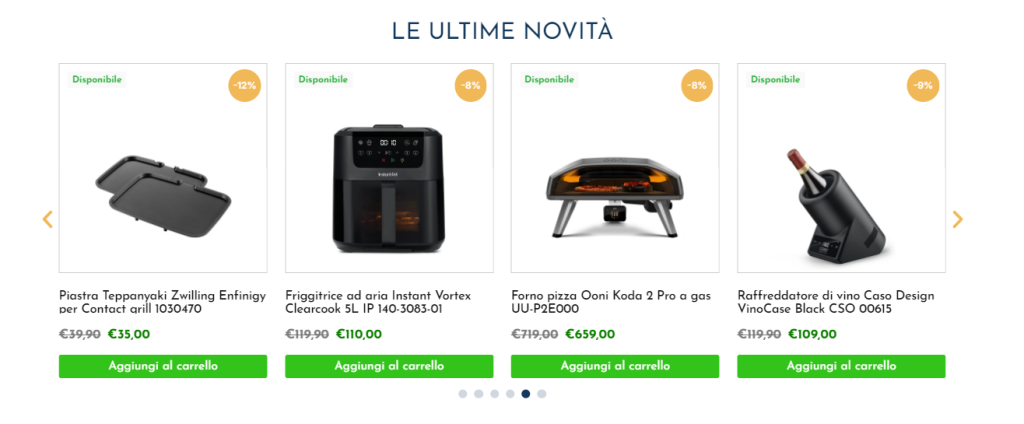The height and width of the screenshot is (424, 1024).
Task: Add Raffreddatore di vino Caso to cart
Action: [x=841, y=366]
